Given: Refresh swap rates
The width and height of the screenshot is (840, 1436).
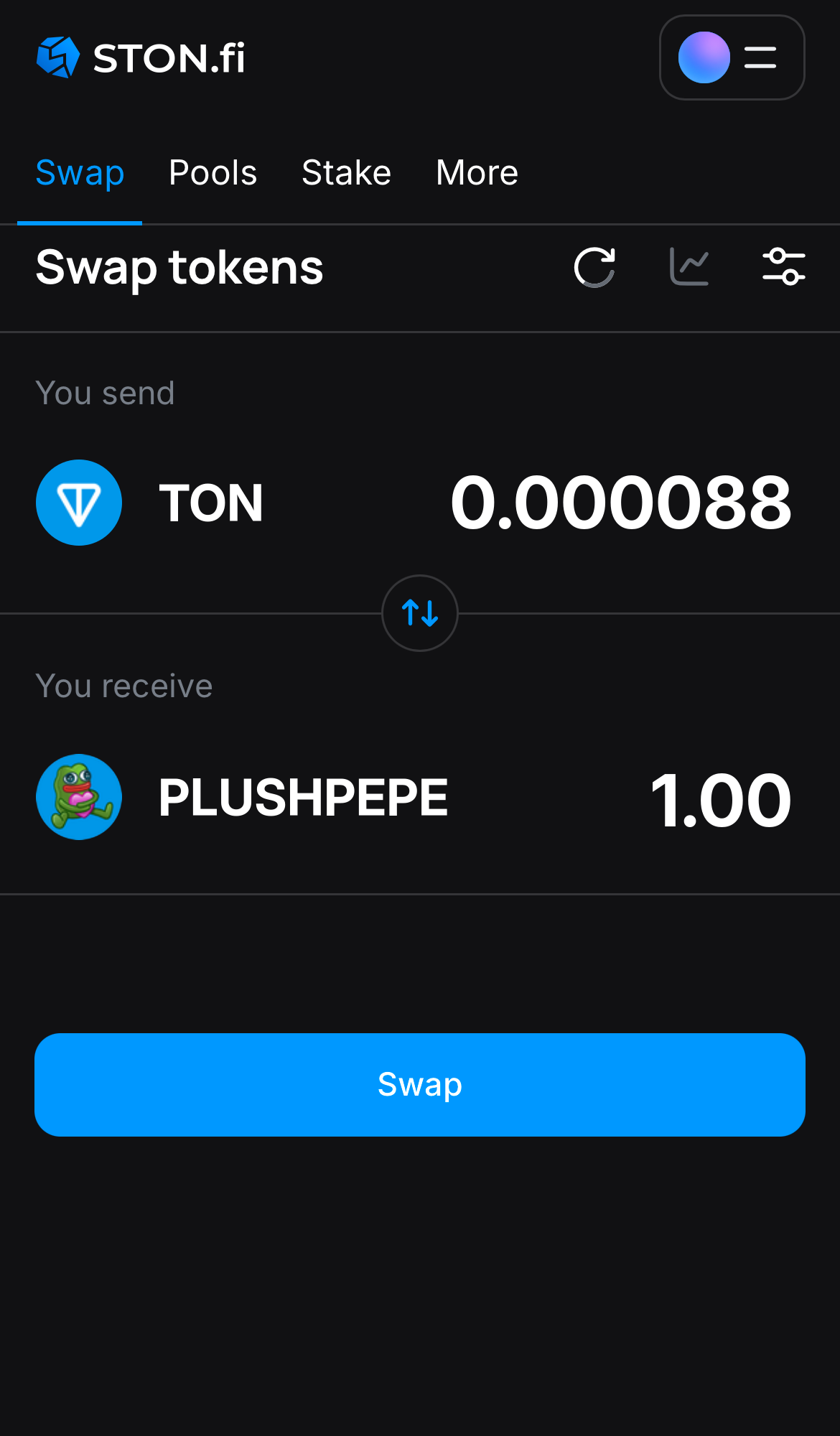Looking at the screenshot, I should coord(594,267).
